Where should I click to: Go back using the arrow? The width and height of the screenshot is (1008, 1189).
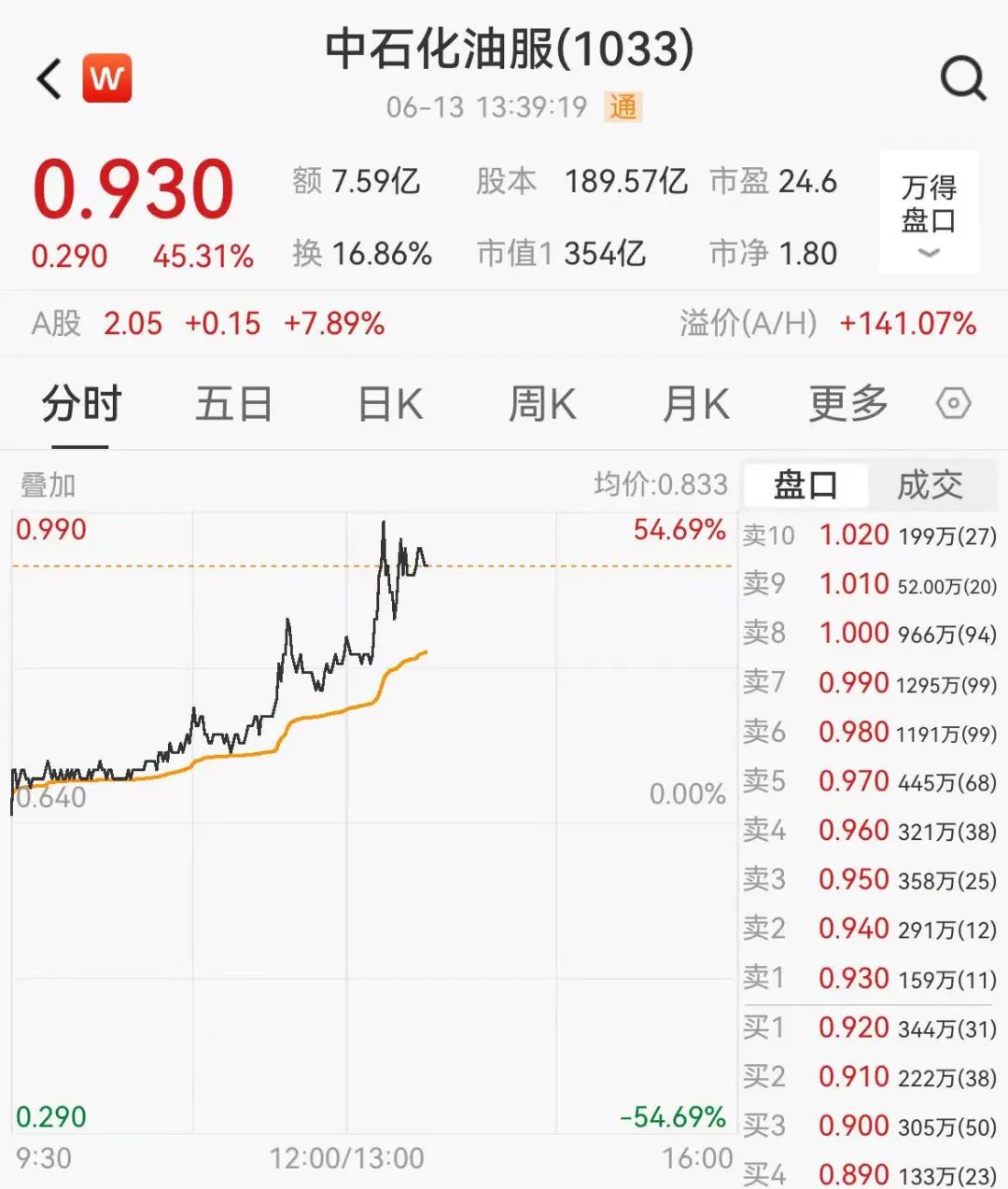pyautogui.click(x=49, y=78)
